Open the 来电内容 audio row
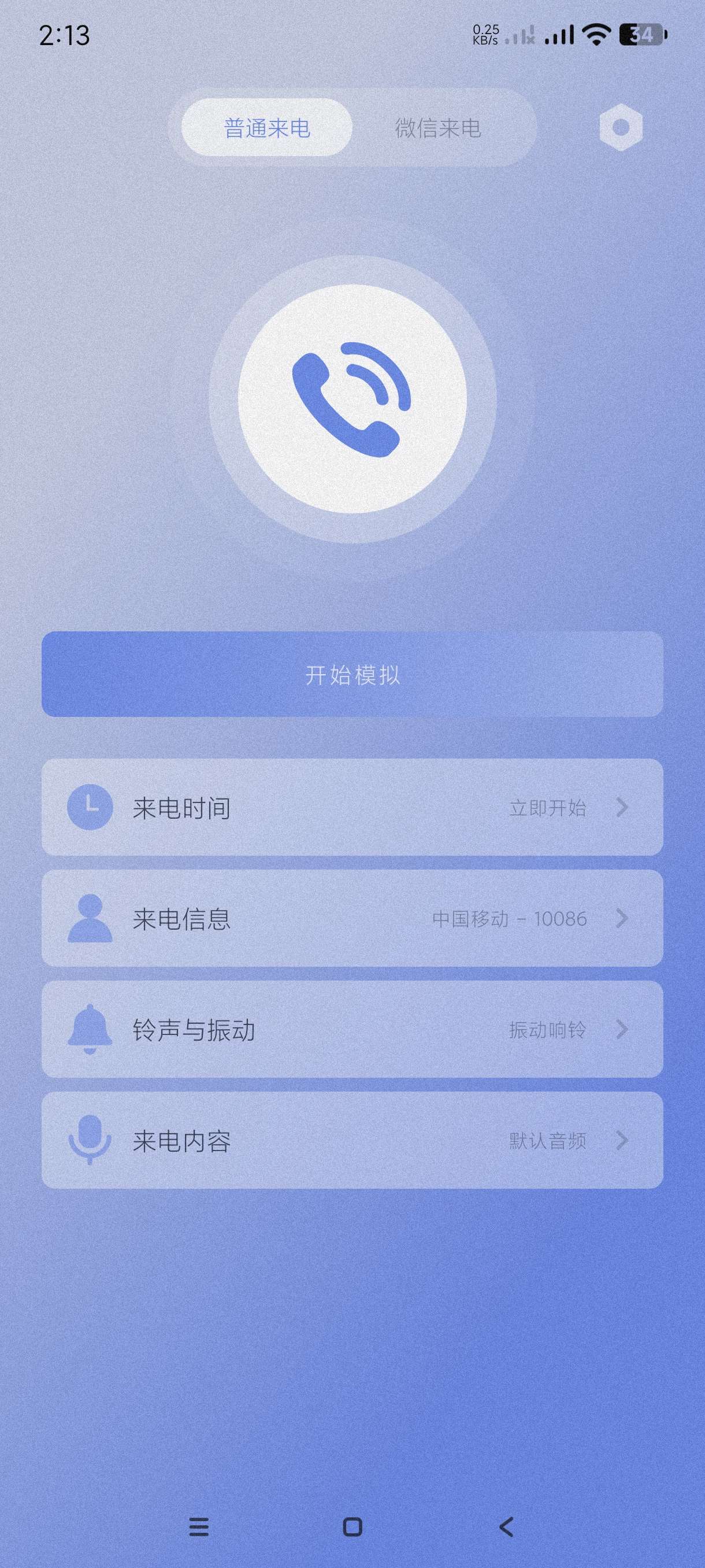This screenshot has width=705, height=1568. point(352,1140)
